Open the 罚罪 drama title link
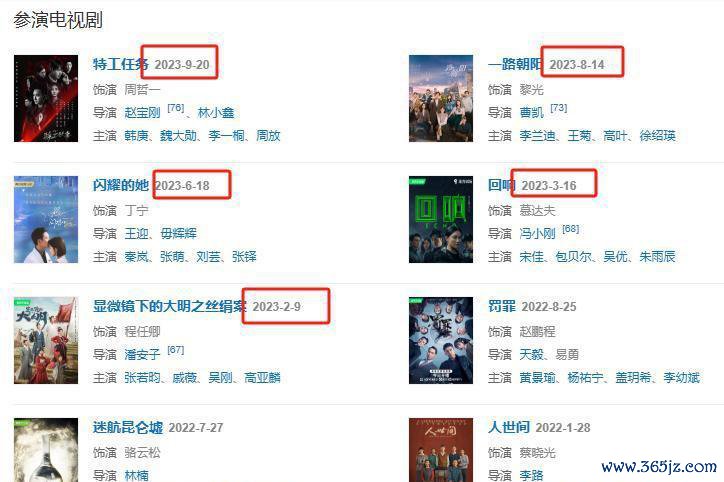This screenshot has width=724, height=482. [501, 306]
